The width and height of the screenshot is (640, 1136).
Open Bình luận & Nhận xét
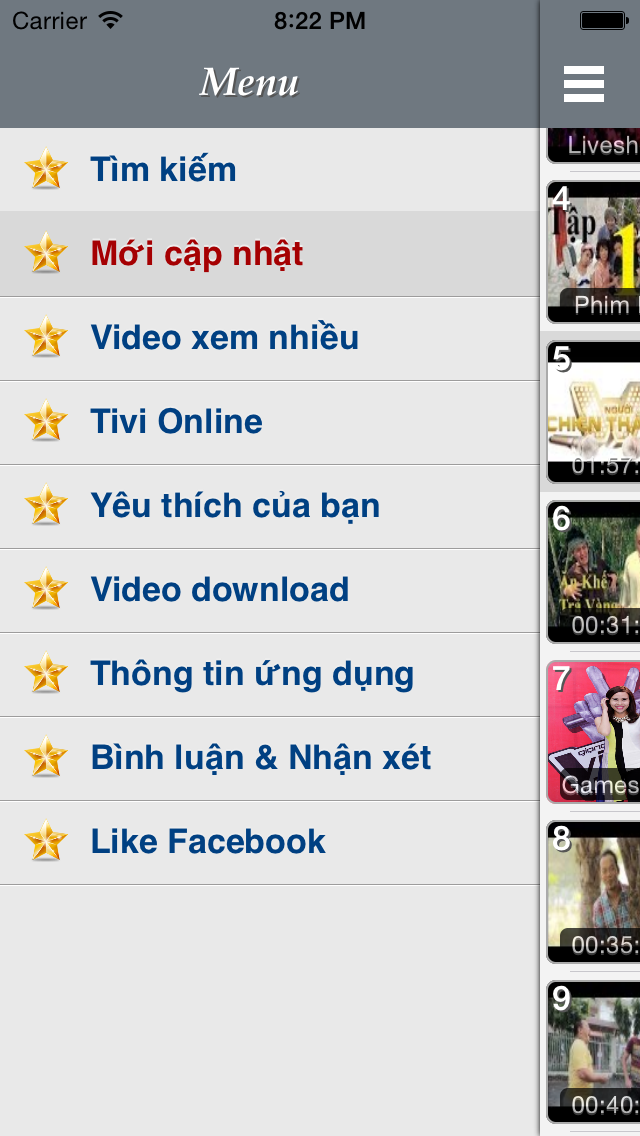(270, 759)
